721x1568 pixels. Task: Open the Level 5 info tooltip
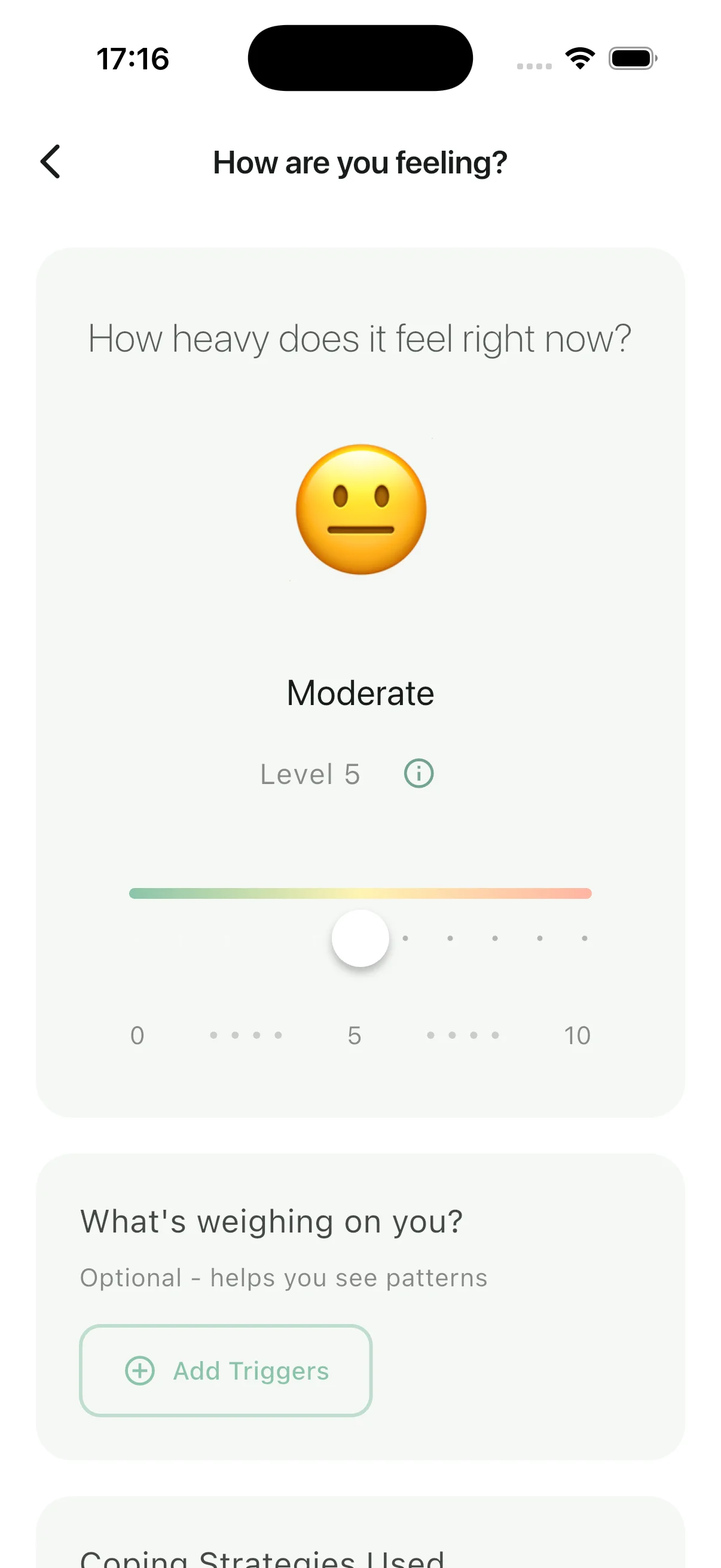417,773
